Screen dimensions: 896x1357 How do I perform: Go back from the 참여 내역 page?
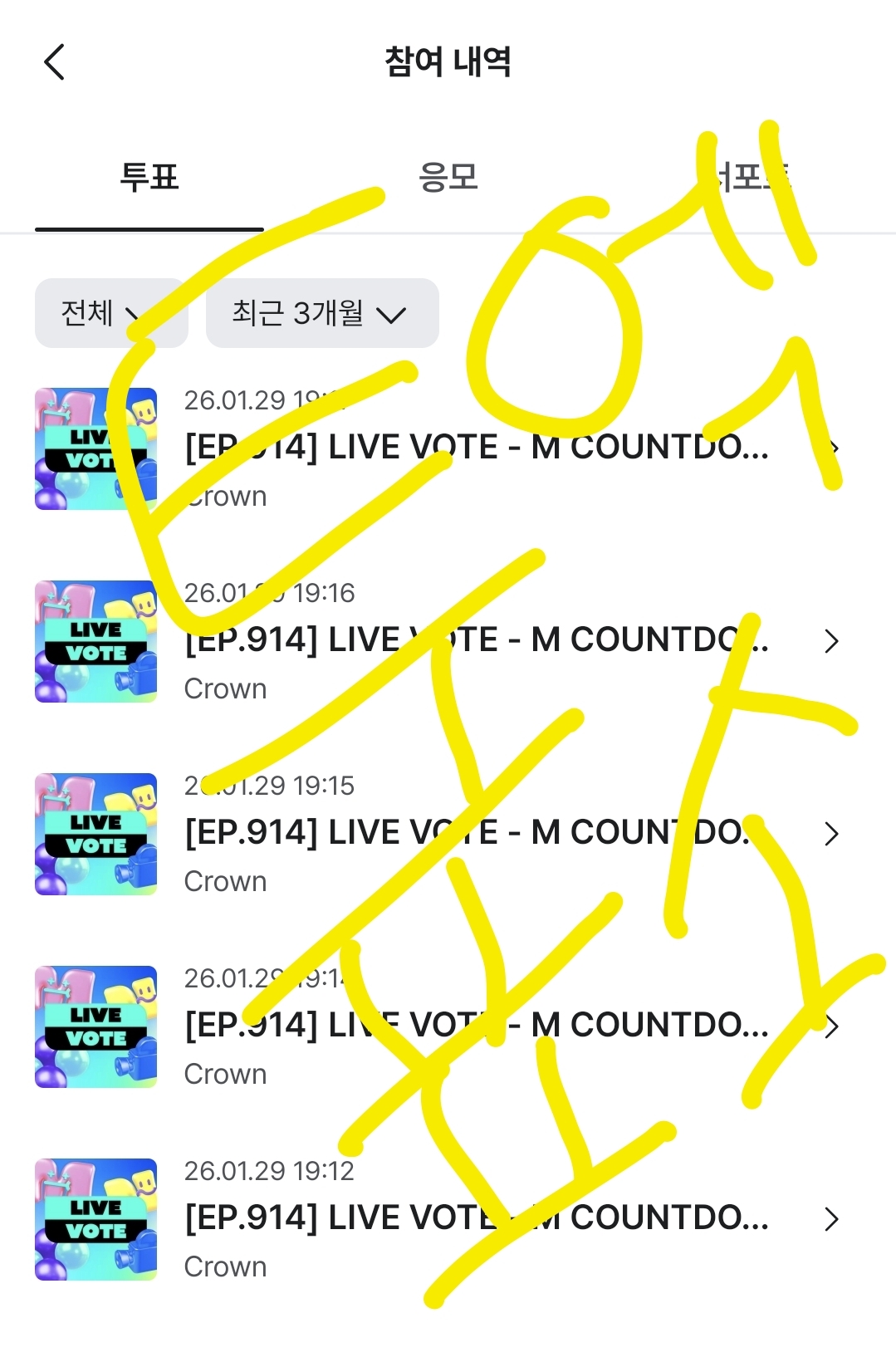click(55, 62)
